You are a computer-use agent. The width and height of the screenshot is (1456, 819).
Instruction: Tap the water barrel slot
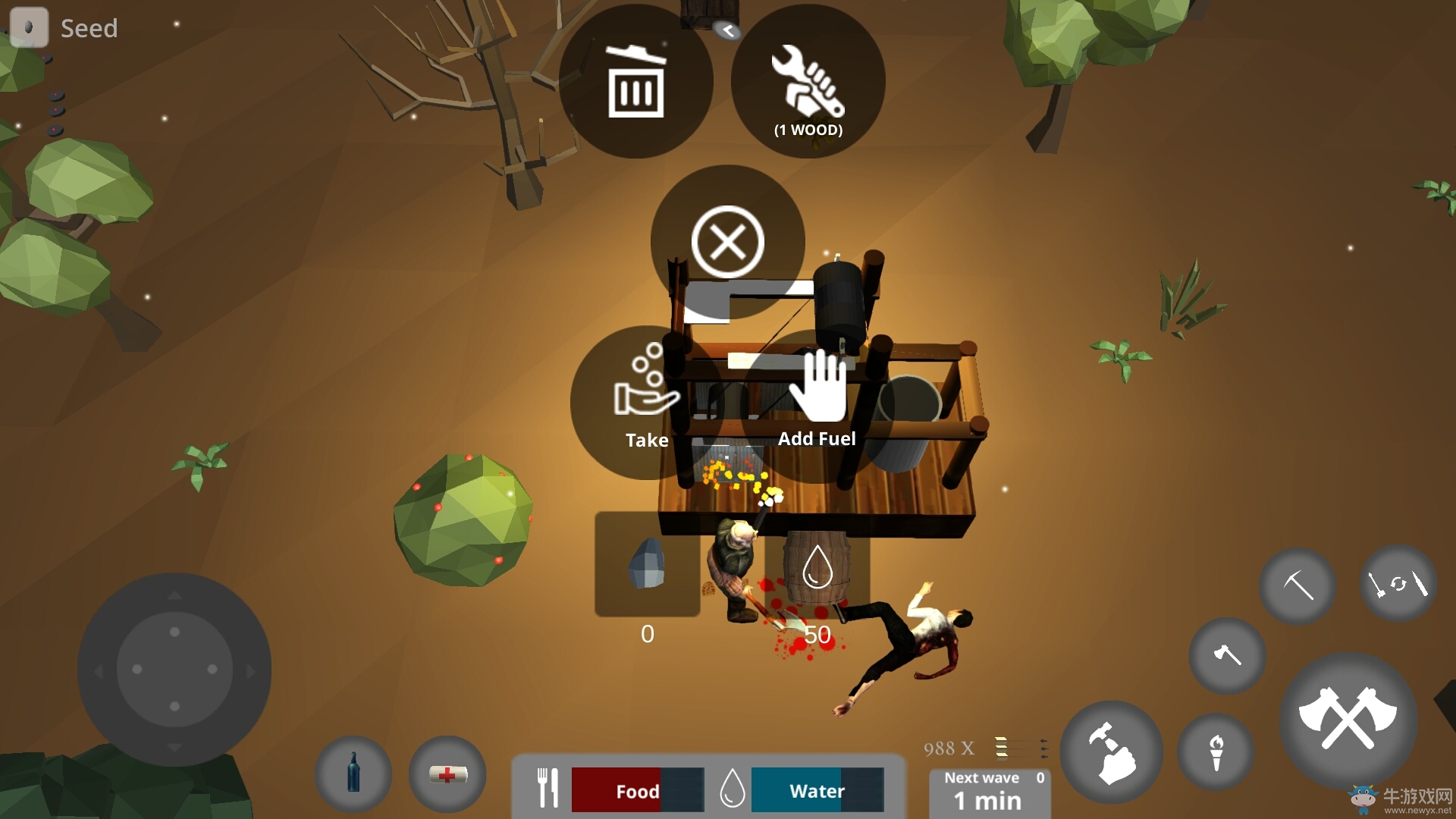click(x=817, y=569)
